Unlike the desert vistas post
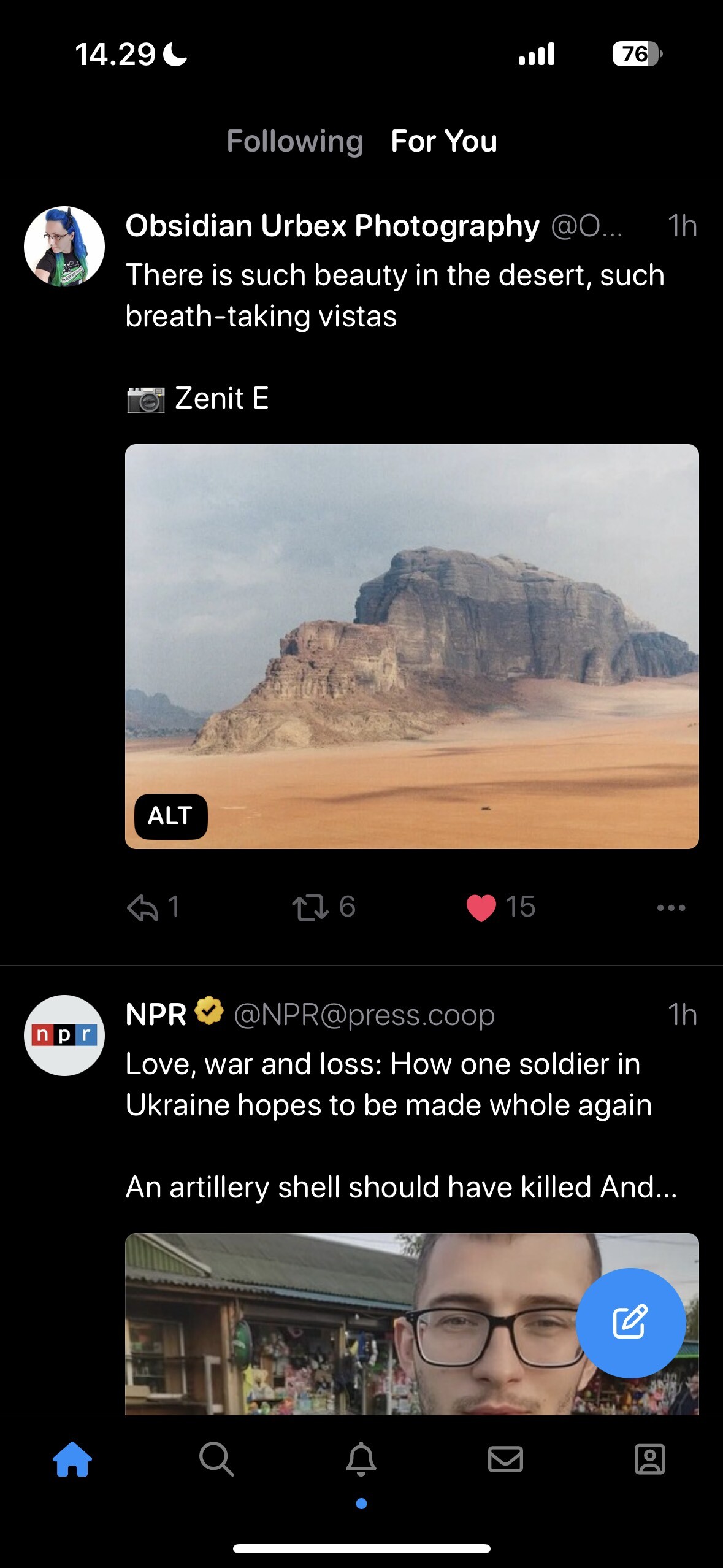The width and height of the screenshot is (723, 1568). 481,907
